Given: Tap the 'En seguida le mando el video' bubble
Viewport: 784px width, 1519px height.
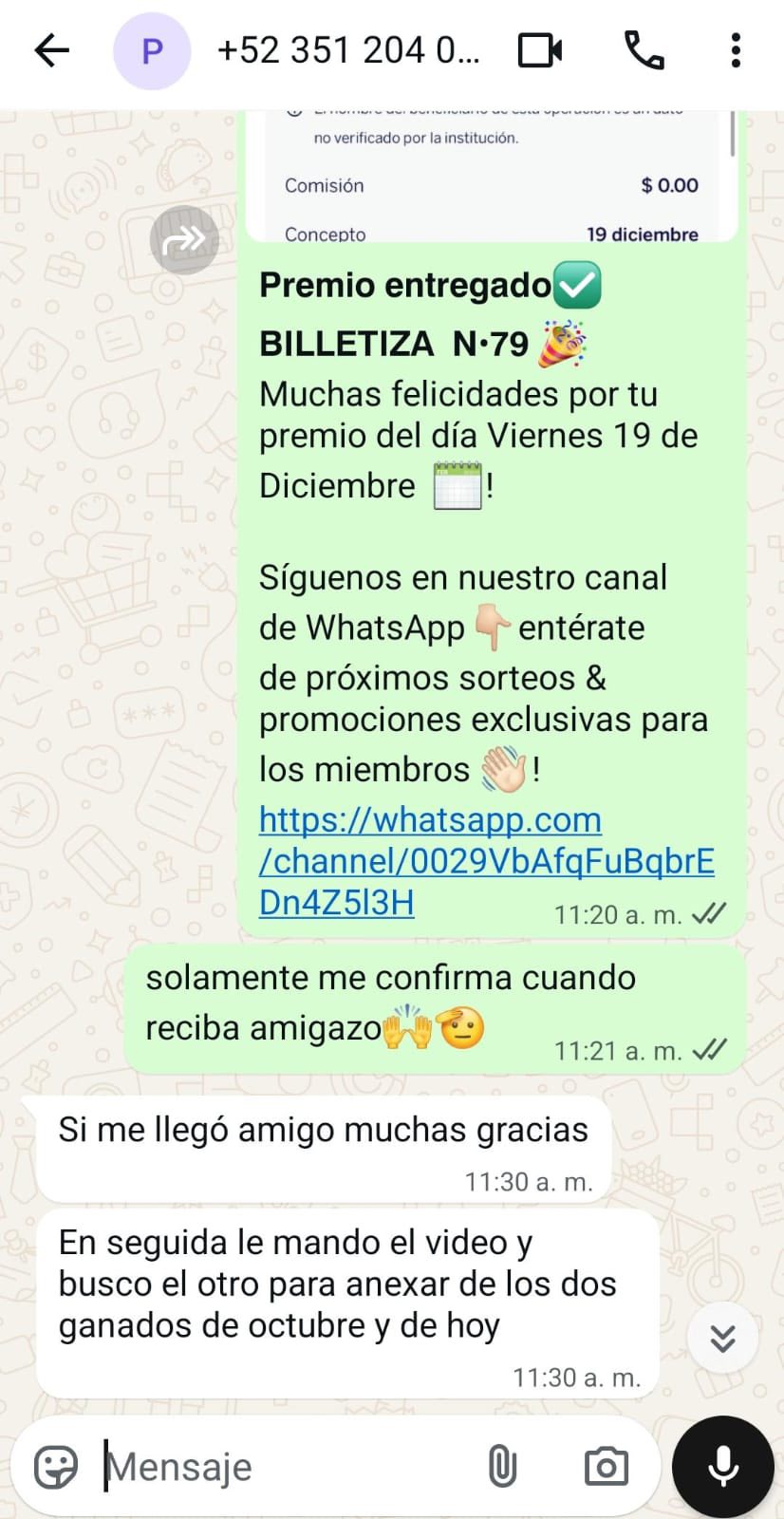Looking at the screenshot, I should point(336,1284).
